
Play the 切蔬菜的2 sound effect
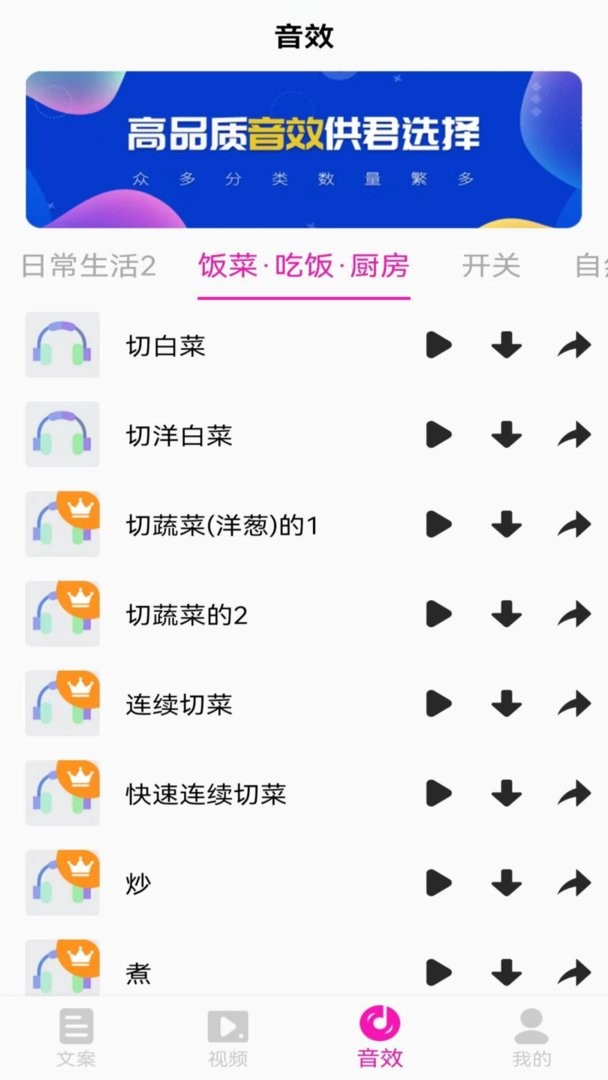437,614
